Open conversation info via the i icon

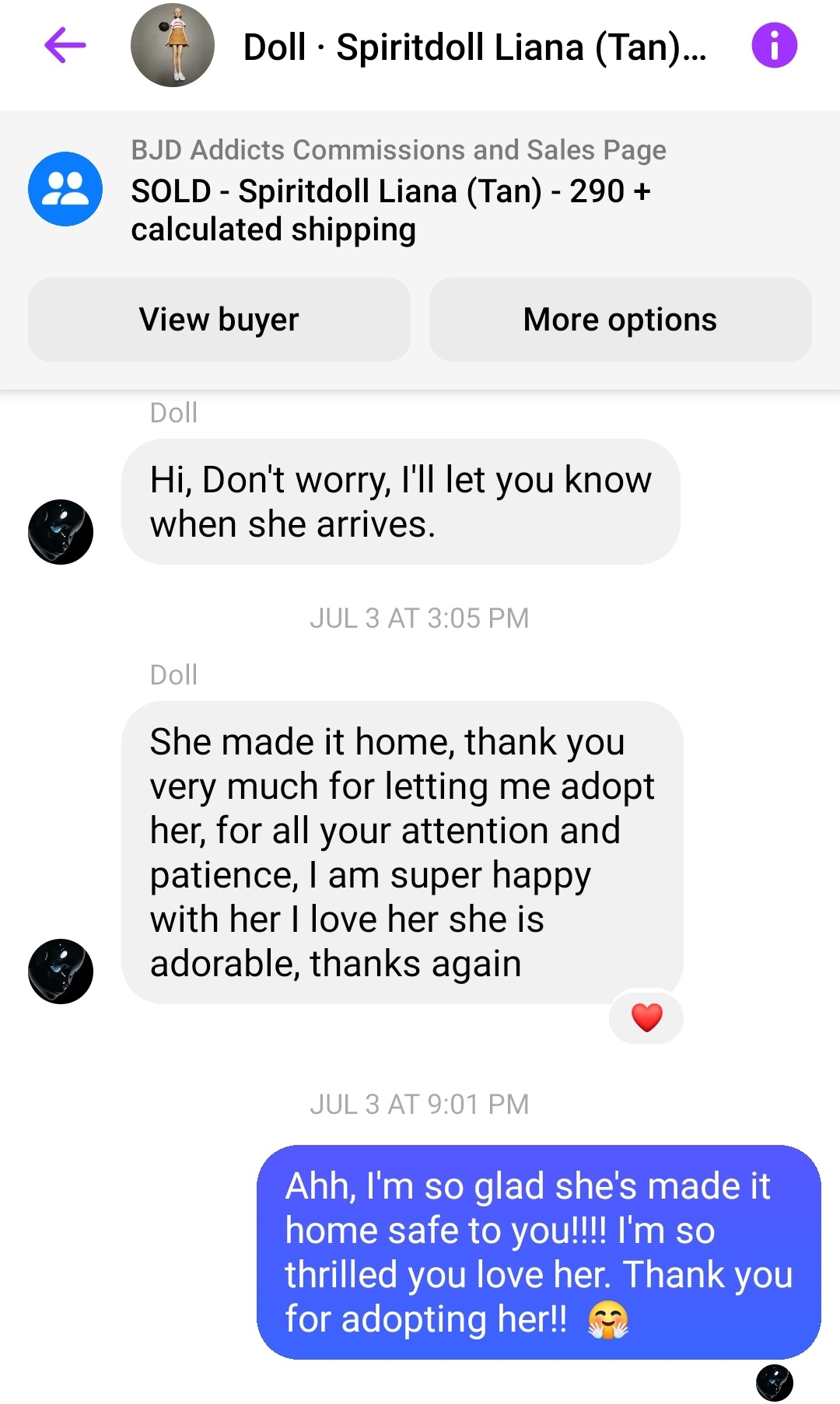[774, 45]
